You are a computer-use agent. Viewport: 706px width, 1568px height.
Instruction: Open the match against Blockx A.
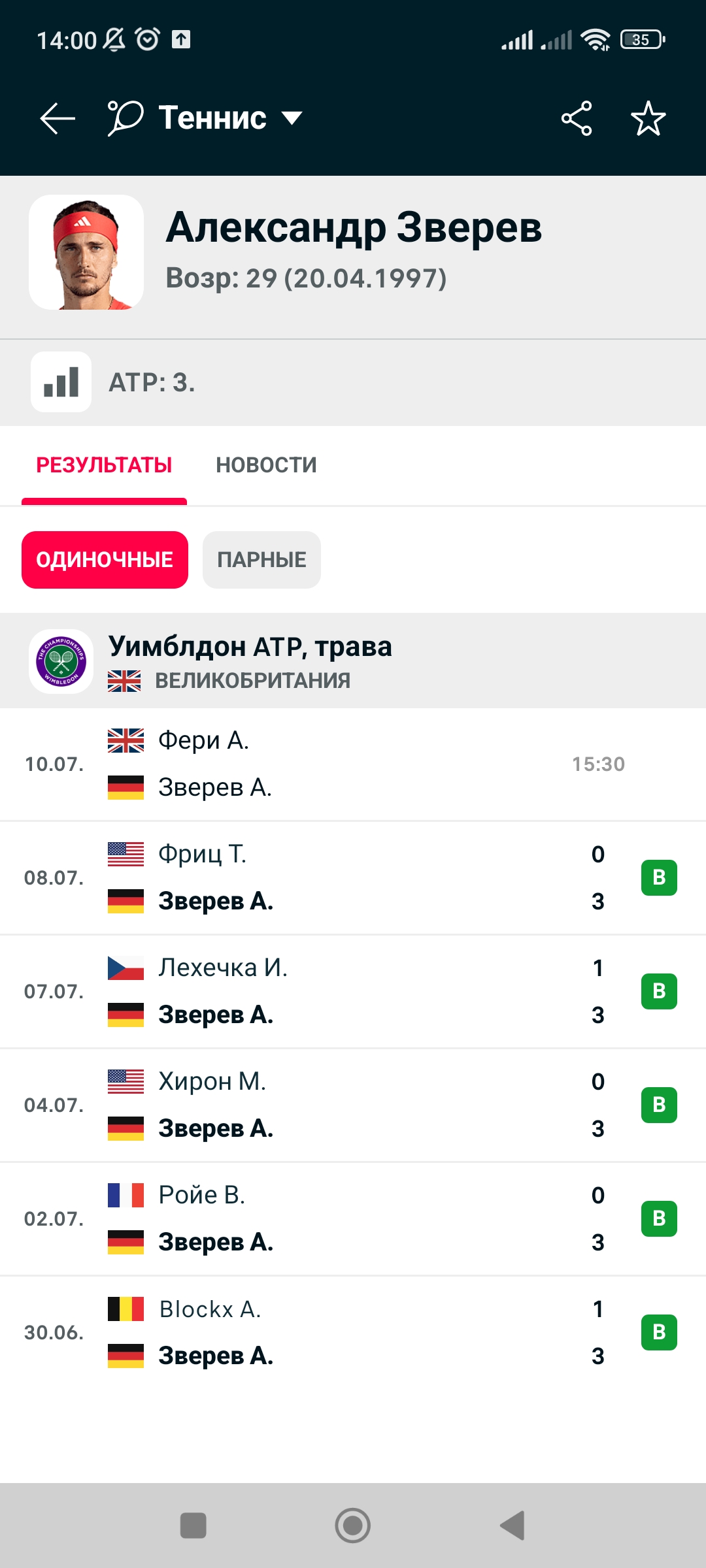click(353, 1332)
